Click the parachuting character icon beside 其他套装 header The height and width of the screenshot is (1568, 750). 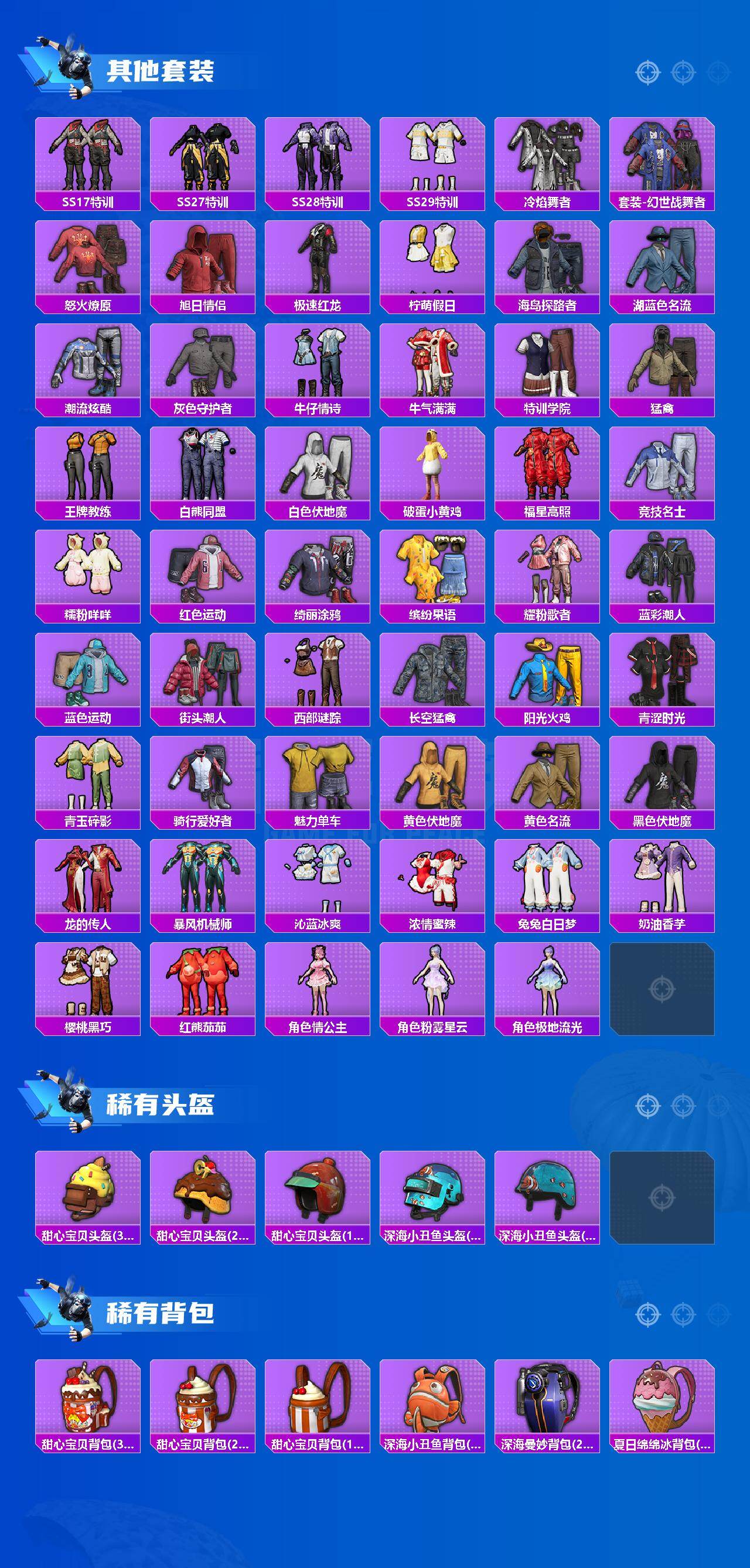tap(74, 67)
